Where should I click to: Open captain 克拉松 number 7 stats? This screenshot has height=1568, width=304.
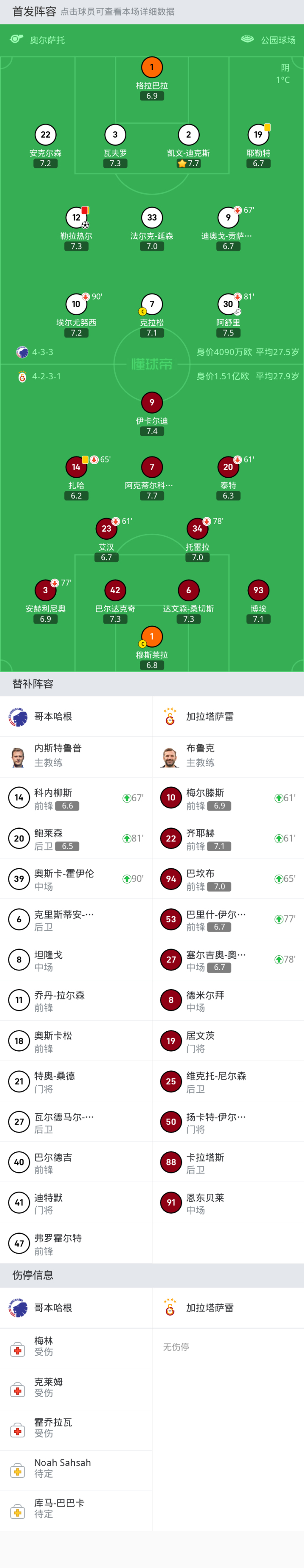pos(152,304)
